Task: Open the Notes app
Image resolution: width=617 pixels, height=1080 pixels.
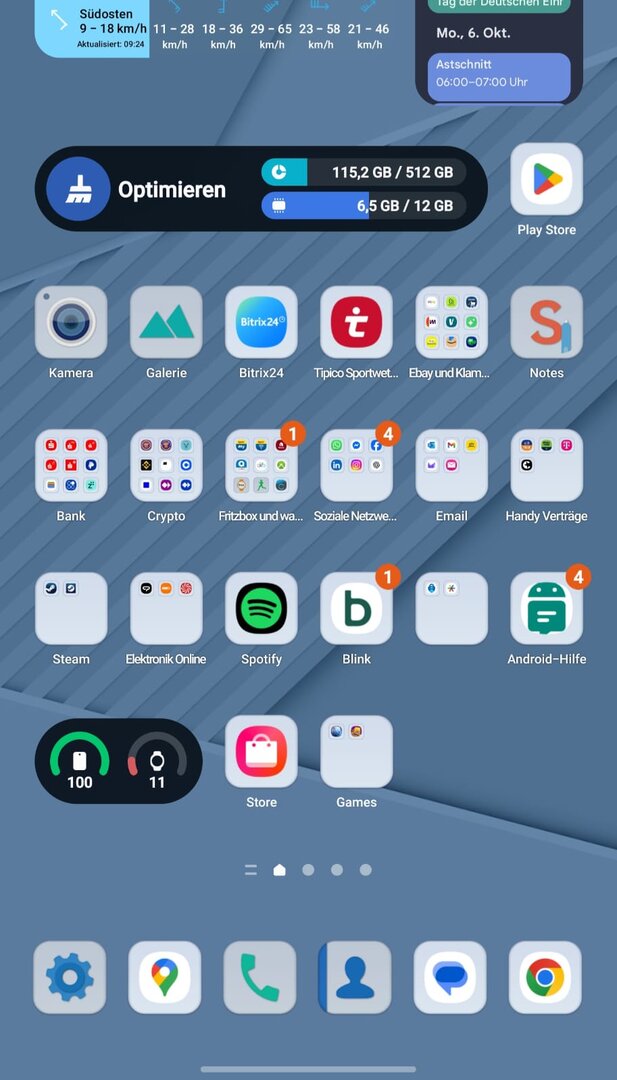Action: point(546,323)
